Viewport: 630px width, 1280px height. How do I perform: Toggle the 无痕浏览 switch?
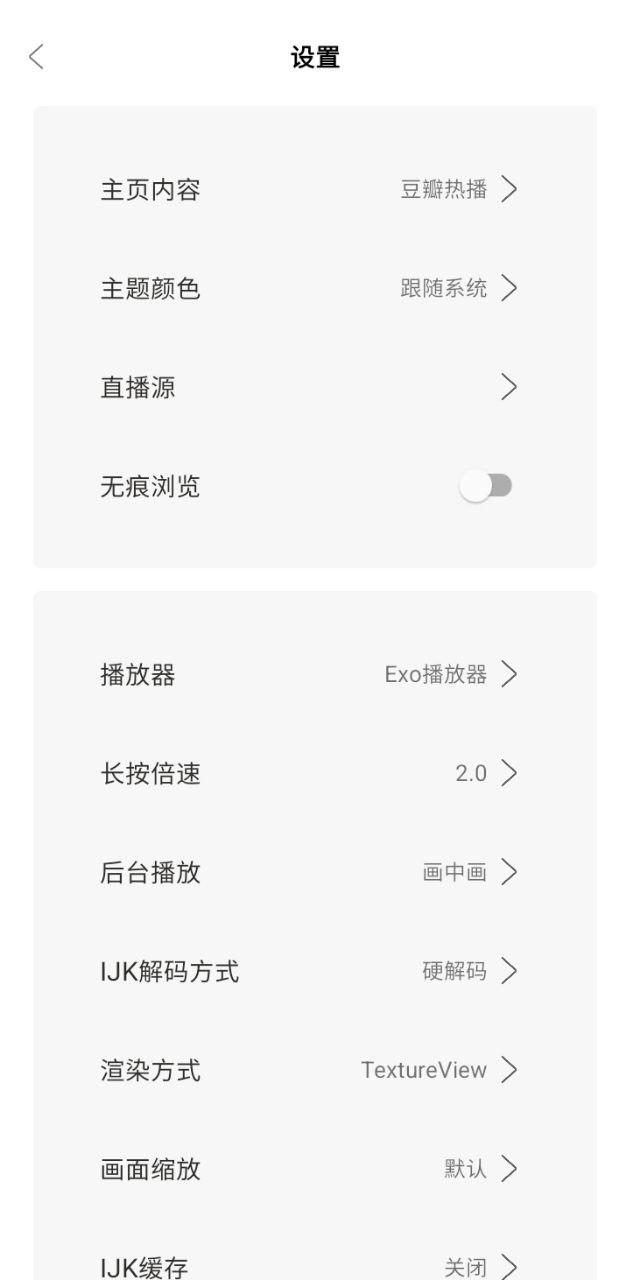coord(486,487)
